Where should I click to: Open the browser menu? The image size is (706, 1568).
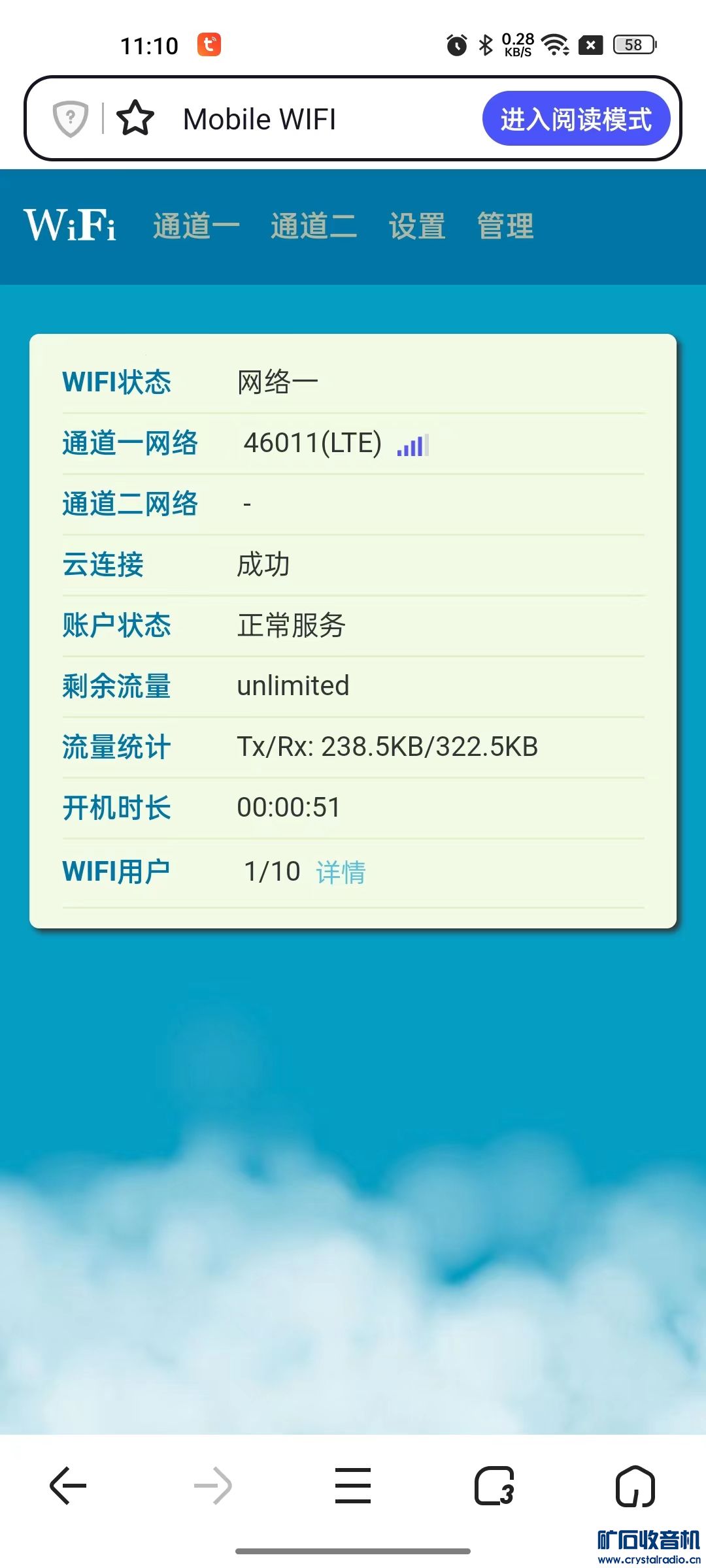point(353,1486)
